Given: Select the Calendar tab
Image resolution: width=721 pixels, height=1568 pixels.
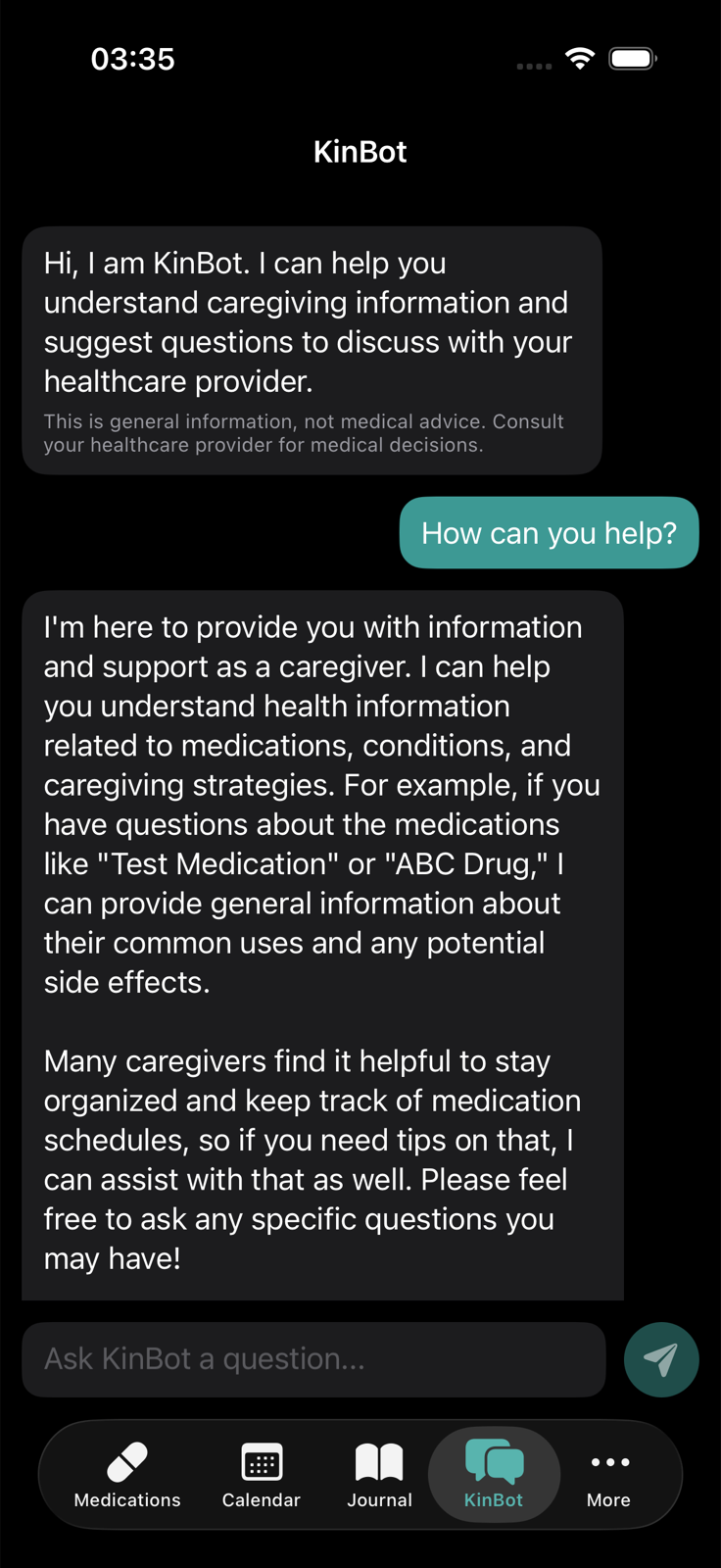Looking at the screenshot, I should coord(261,1475).
